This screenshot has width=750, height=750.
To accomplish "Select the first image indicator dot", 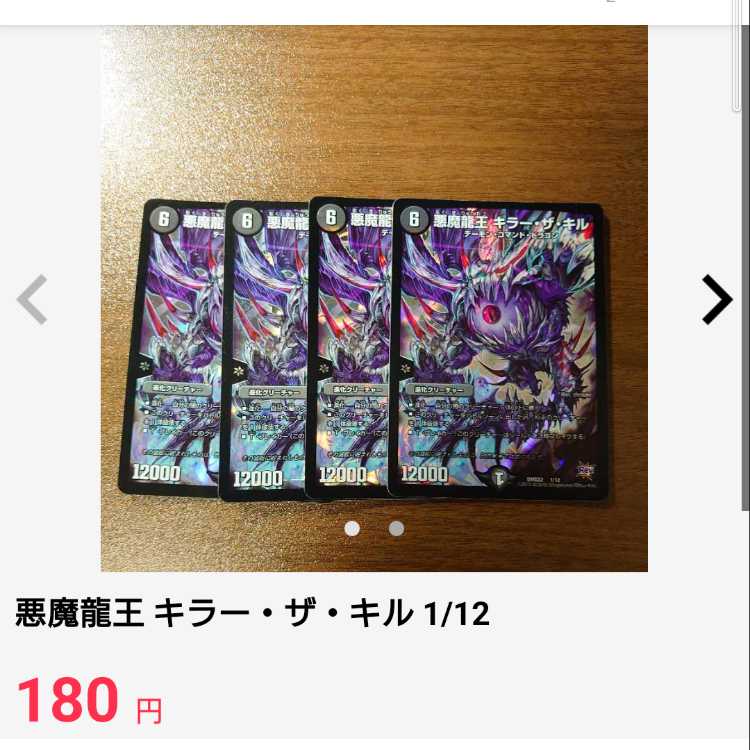I will tap(352, 528).
